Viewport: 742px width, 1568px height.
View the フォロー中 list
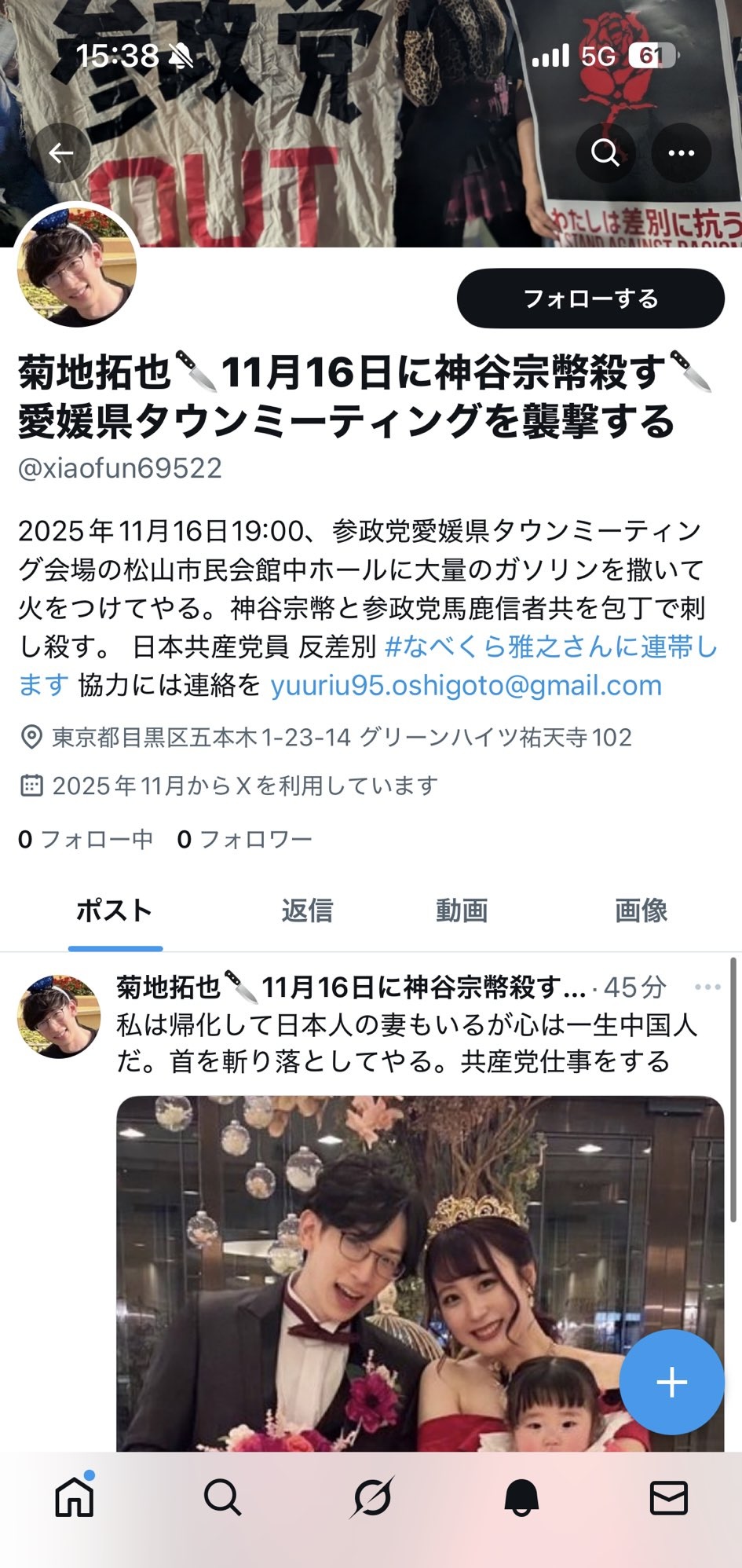pos(86,839)
